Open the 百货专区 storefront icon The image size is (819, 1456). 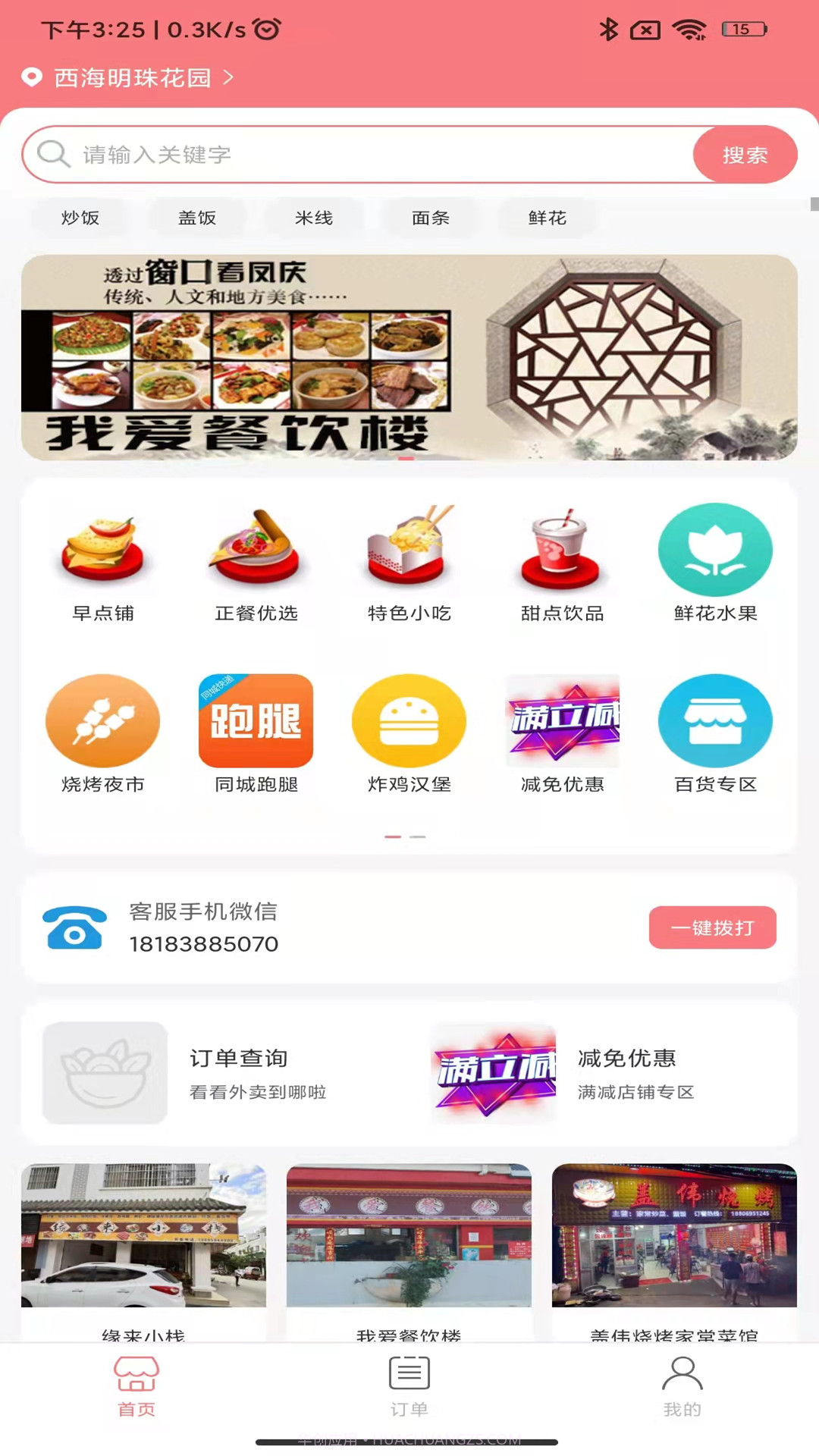click(716, 720)
